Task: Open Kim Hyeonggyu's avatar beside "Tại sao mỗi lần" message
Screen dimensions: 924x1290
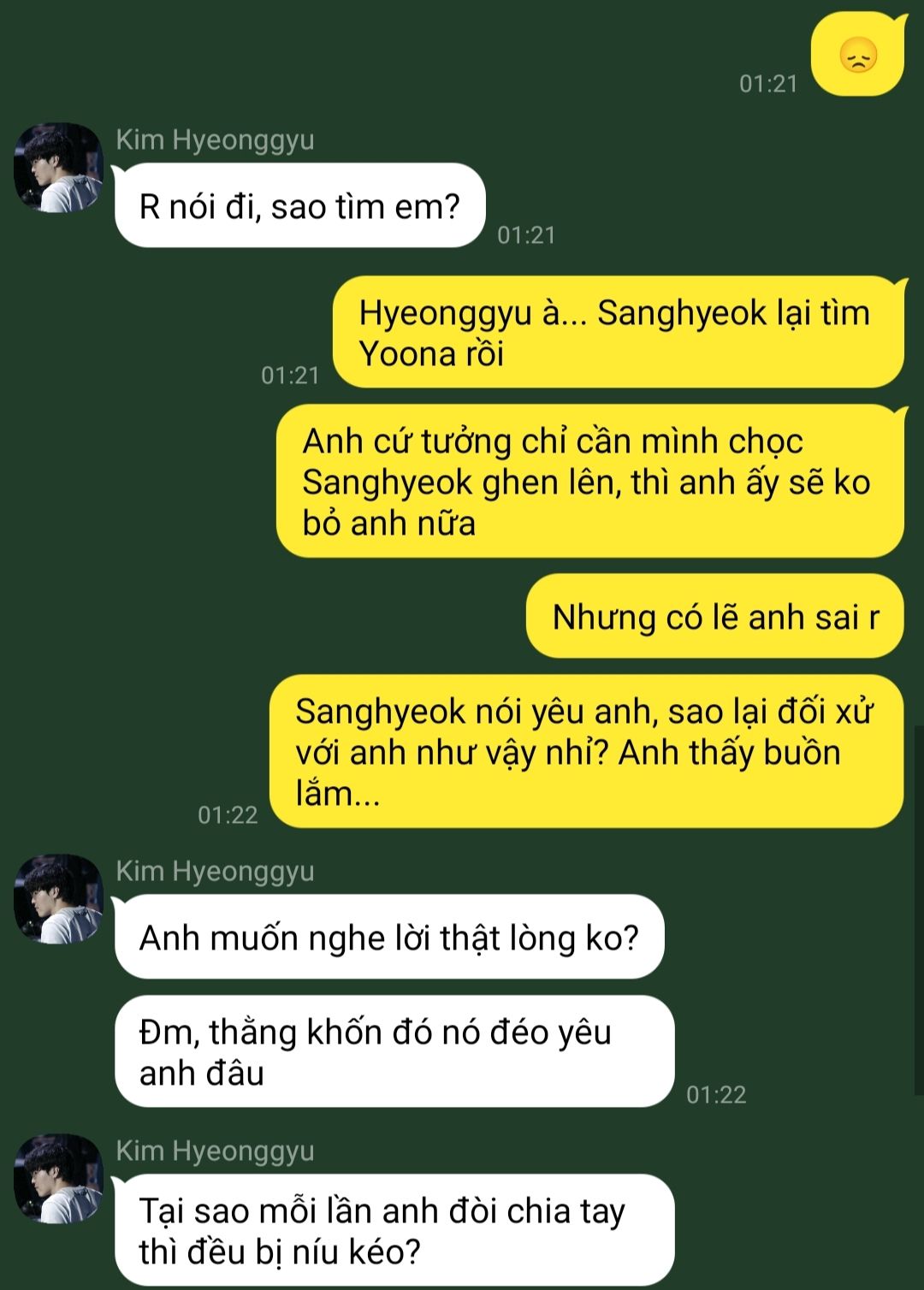Action: (58, 1179)
